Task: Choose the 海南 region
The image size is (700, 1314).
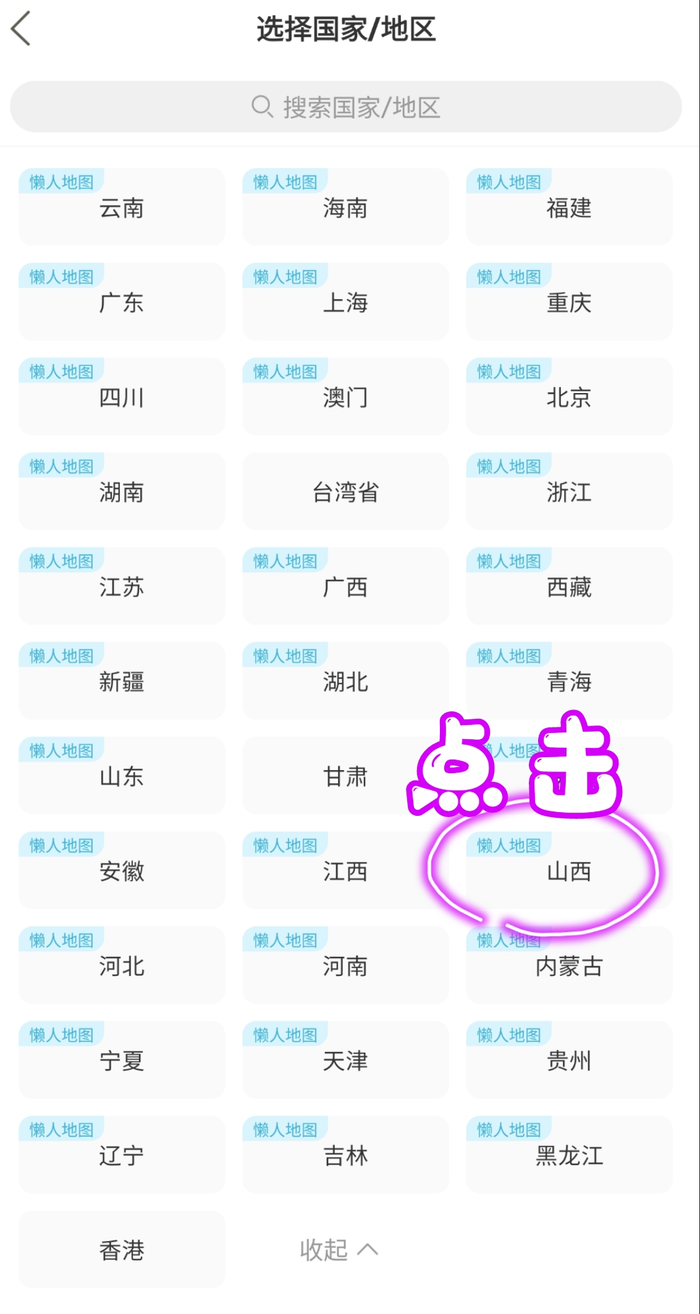Action: click(345, 207)
